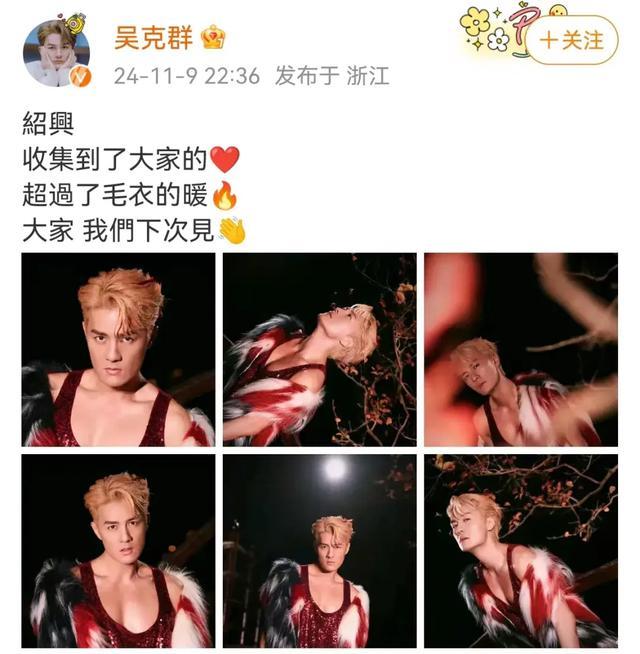Open the last photo with tree branches
The width and height of the screenshot is (640, 654).
click(x=520, y=551)
